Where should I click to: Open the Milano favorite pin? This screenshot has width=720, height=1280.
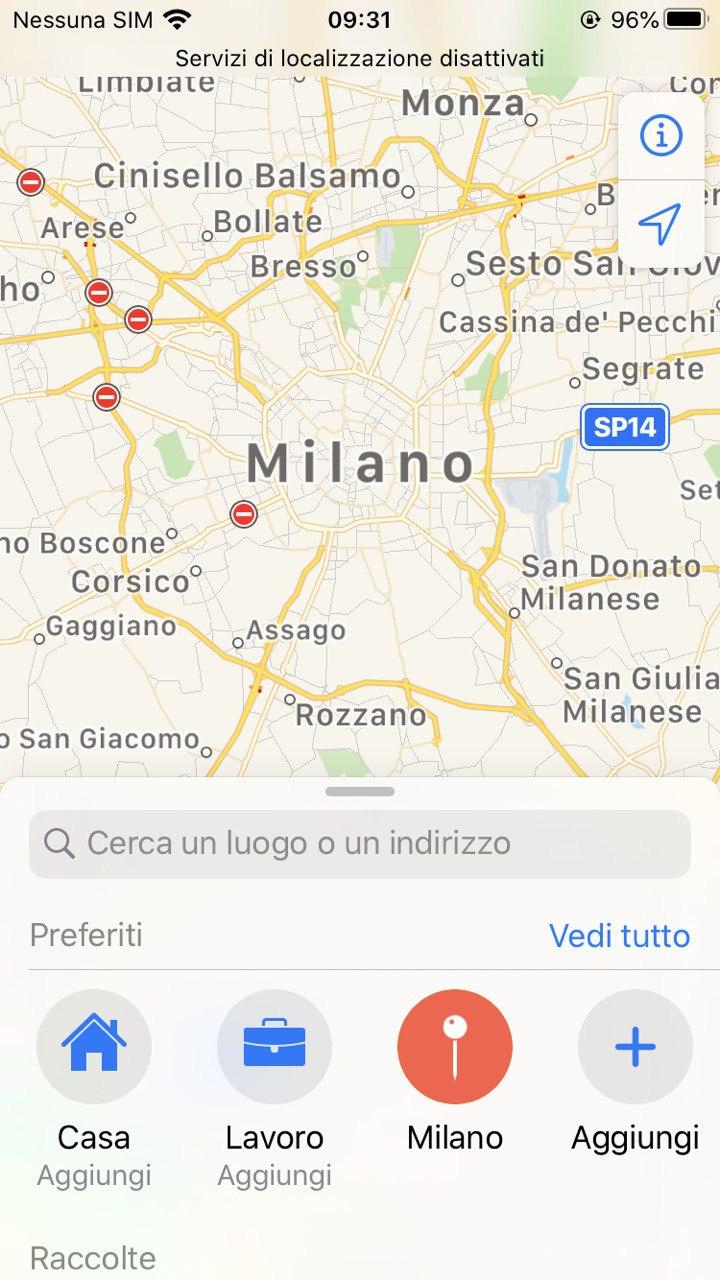point(455,1047)
